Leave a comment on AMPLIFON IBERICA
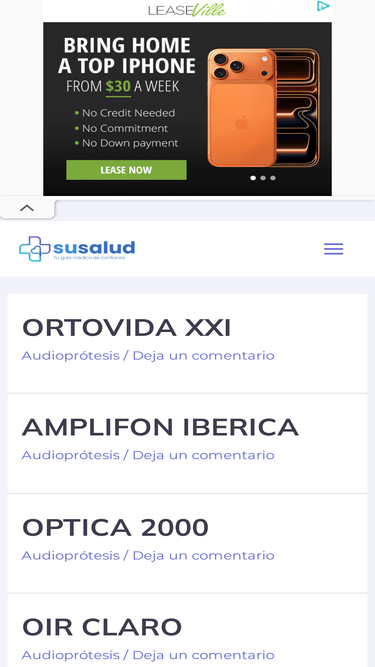Image resolution: width=375 pixels, height=667 pixels. pyautogui.click(x=203, y=455)
